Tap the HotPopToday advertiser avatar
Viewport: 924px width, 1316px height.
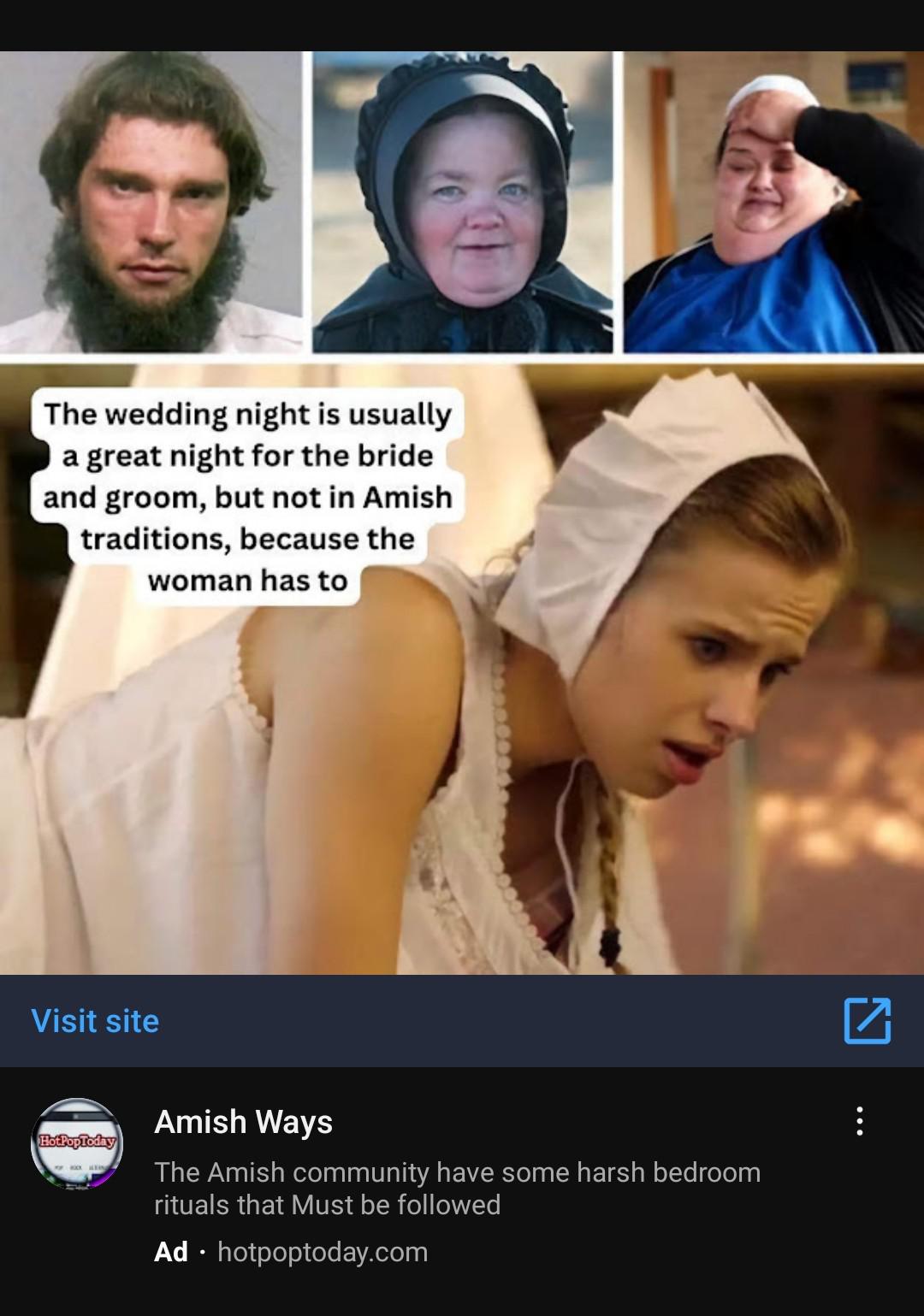point(77,1144)
